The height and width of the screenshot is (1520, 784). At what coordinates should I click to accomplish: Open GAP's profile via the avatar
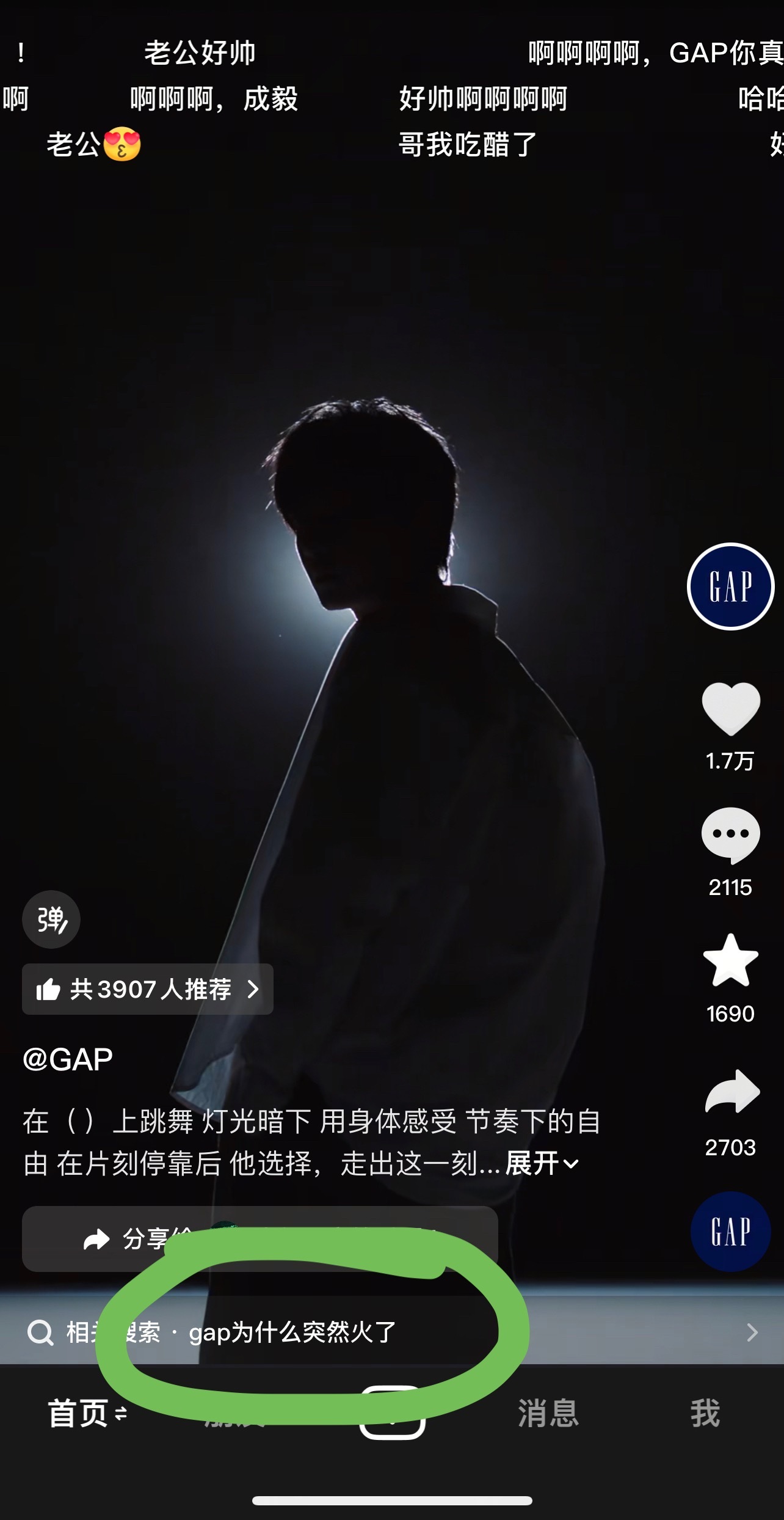[730, 585]
